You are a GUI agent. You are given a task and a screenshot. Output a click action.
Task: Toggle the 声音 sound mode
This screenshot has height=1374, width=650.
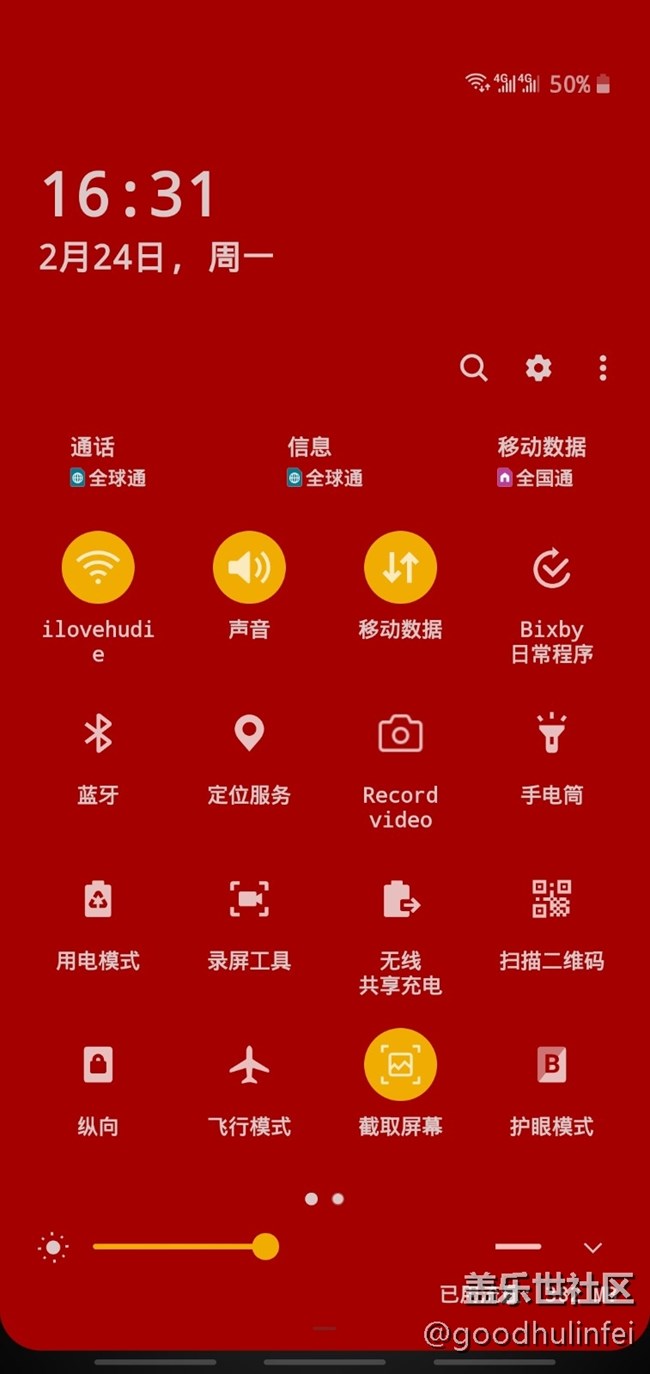[x=249, y=568]
